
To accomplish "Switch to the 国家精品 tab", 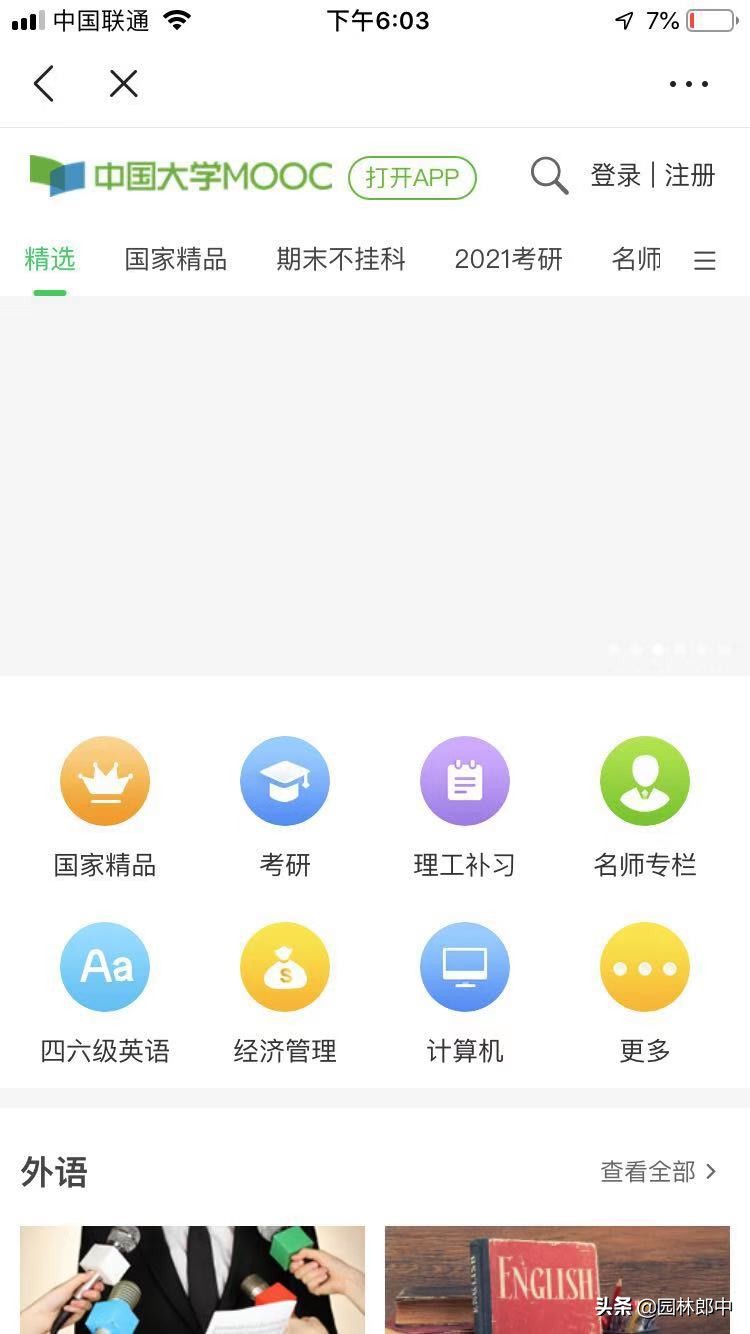I will (x=175, y=259).
